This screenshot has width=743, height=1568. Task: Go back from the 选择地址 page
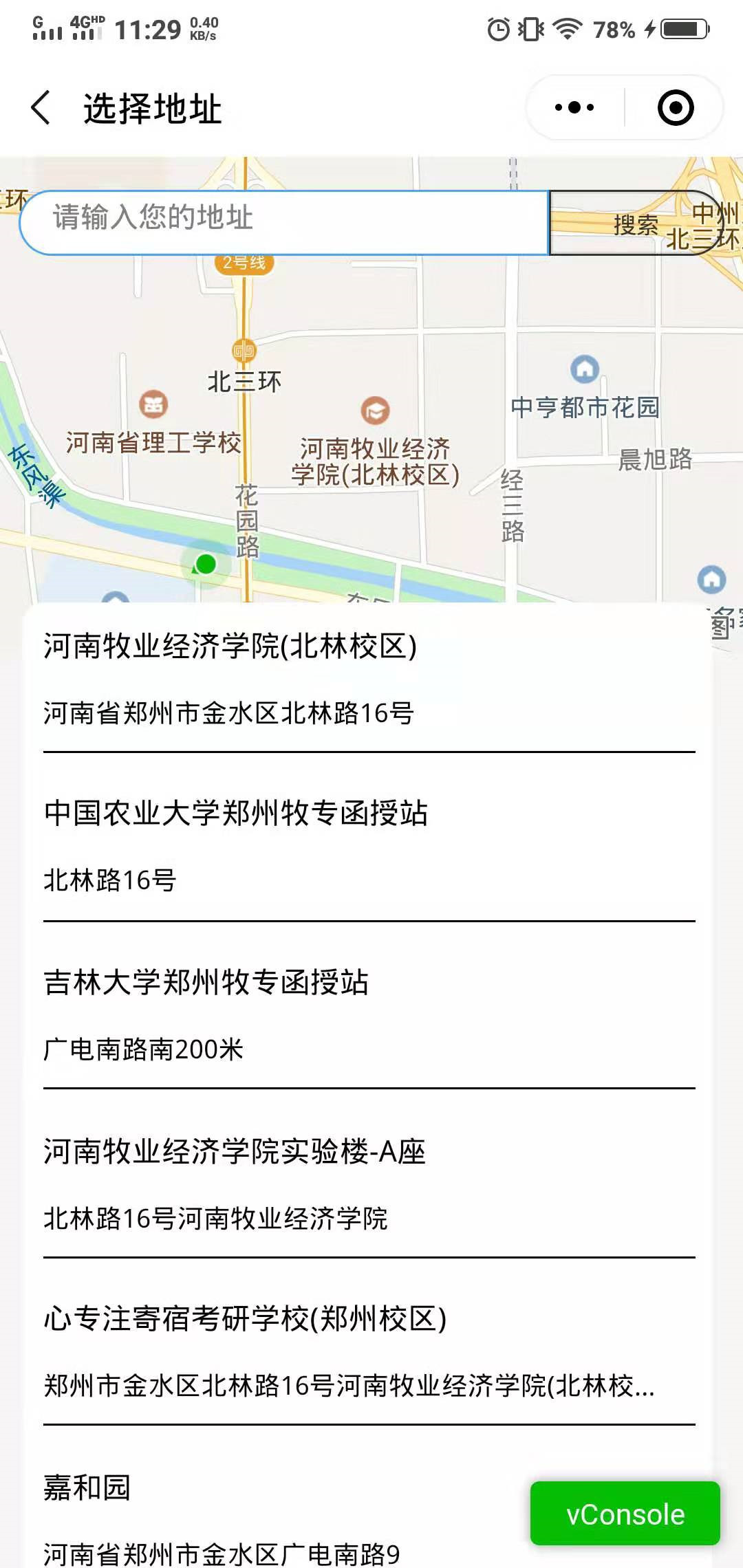pos(41,108)
